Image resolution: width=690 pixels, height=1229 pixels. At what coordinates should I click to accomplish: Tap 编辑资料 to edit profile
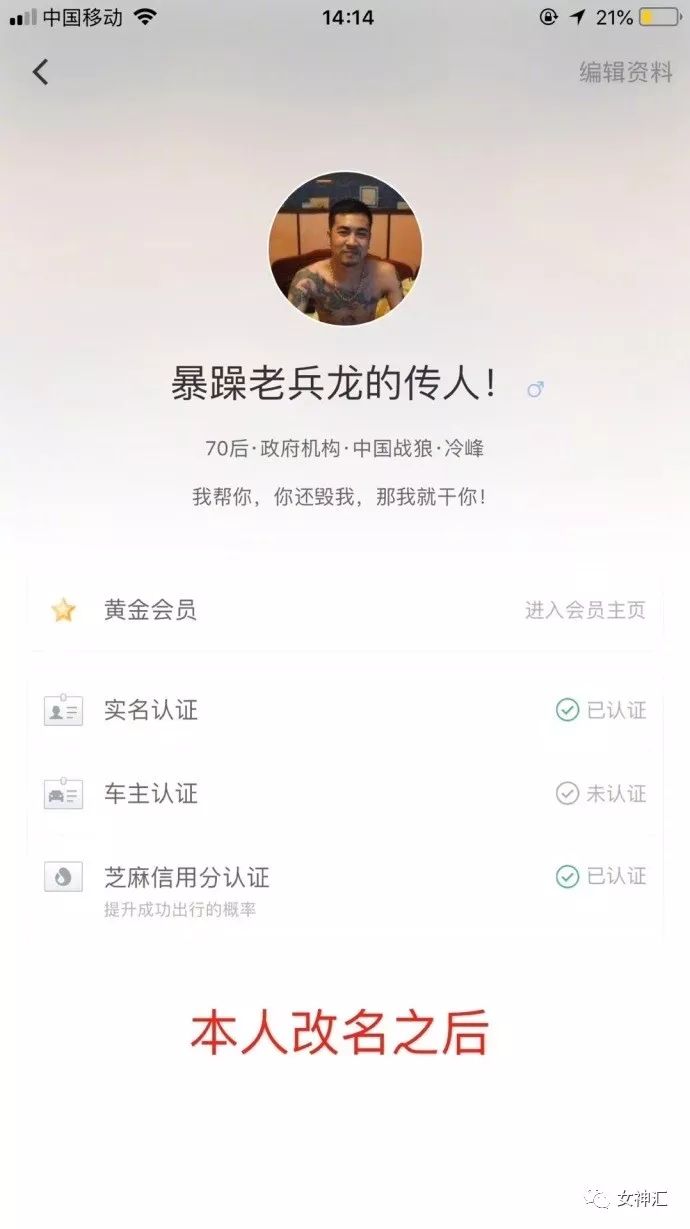click(x=626, y=72)
